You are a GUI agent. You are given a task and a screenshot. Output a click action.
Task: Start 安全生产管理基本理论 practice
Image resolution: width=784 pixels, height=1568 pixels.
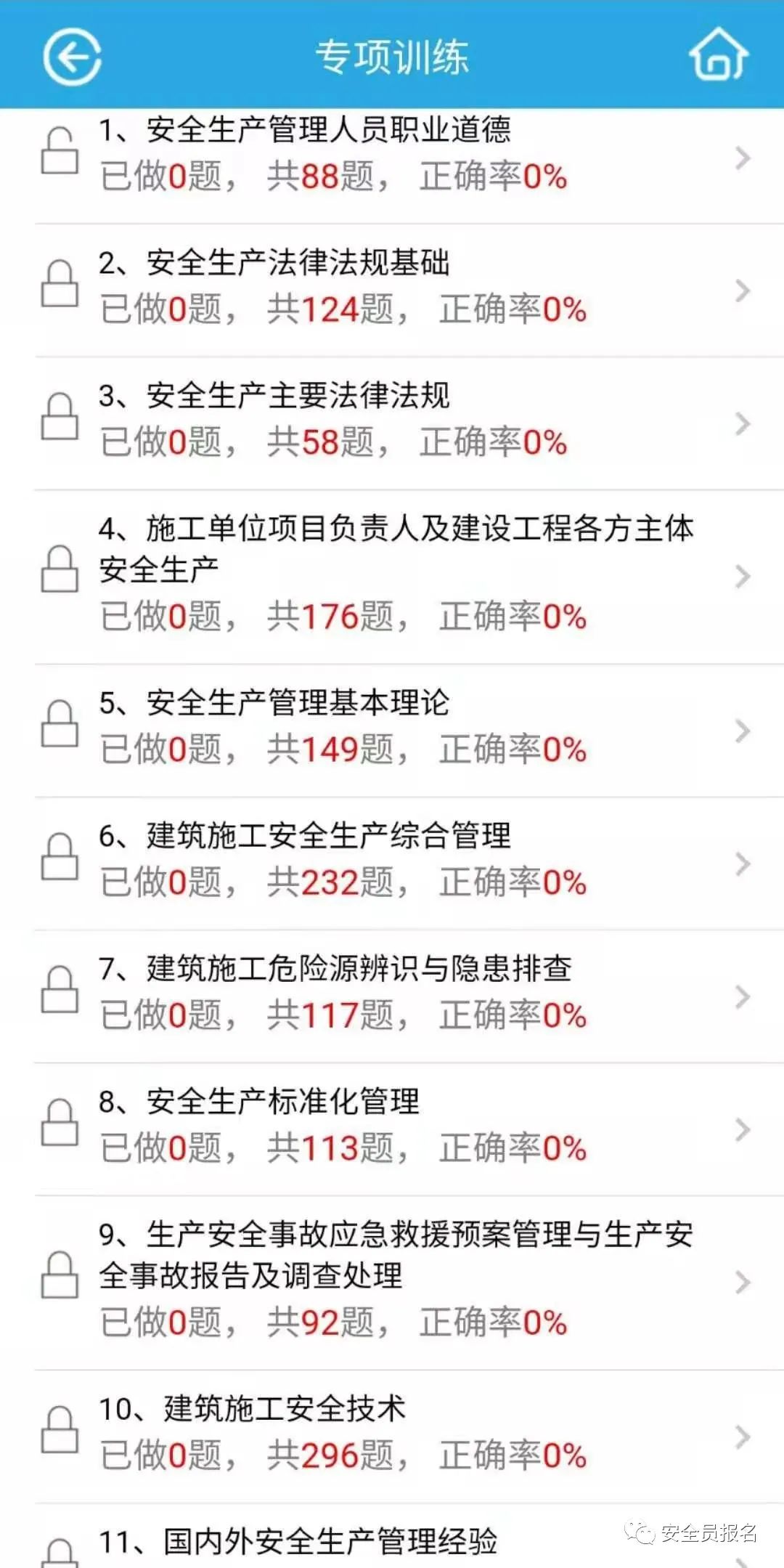[x=392, y=731]
